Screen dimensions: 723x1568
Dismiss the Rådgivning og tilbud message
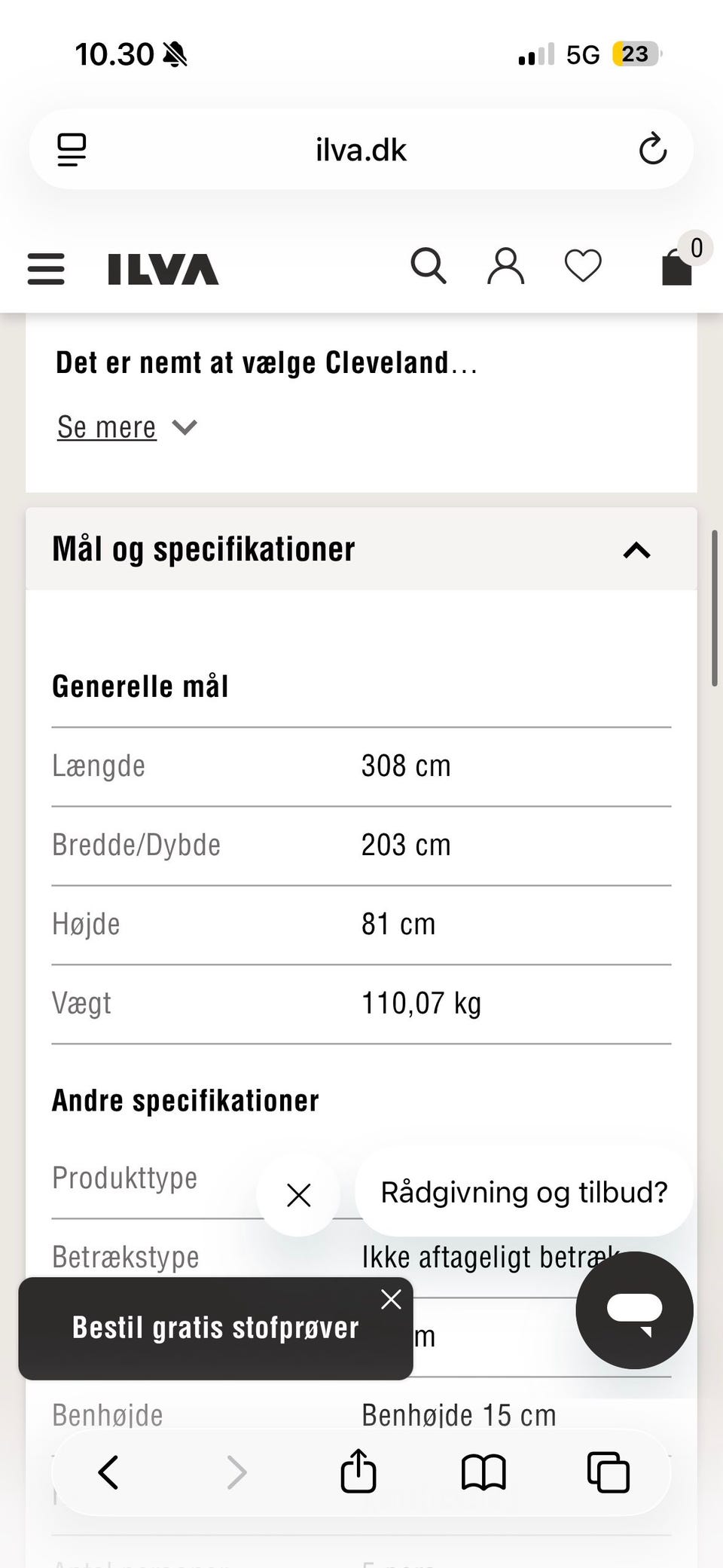pos(298,1195)
